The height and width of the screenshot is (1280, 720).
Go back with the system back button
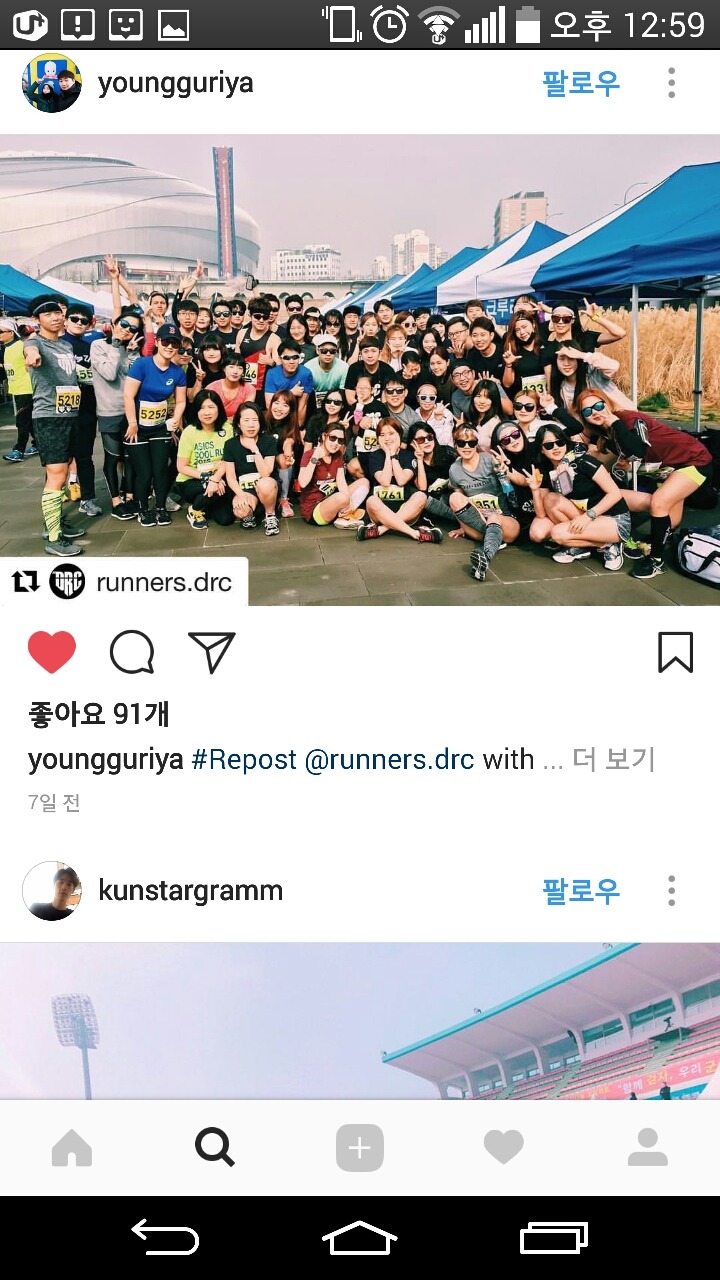tap(165, 1238)
